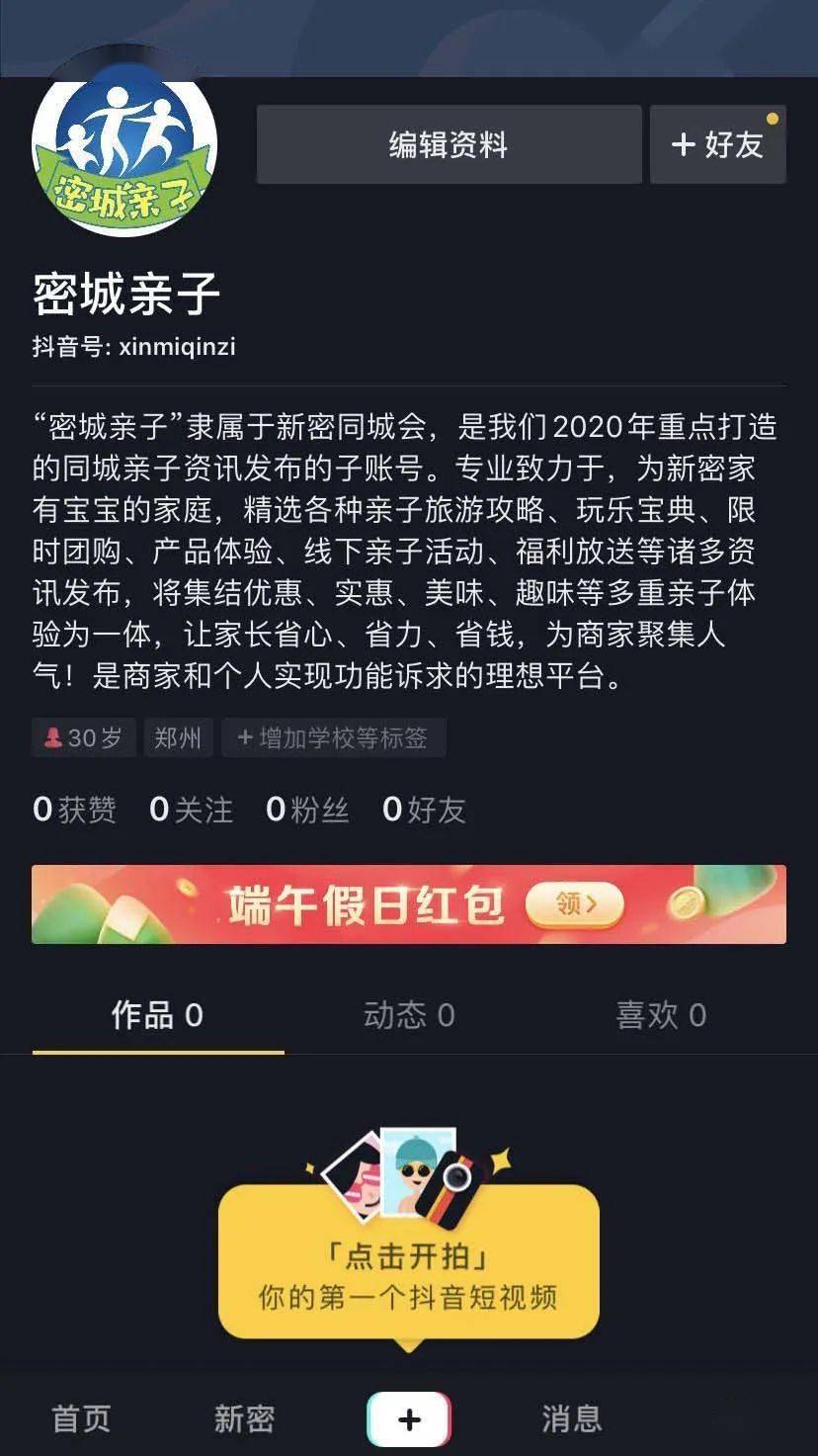View the 关注 following list
Image resolution: width=818 pixels, height=1456 pixels.
(x=191, y=811)
